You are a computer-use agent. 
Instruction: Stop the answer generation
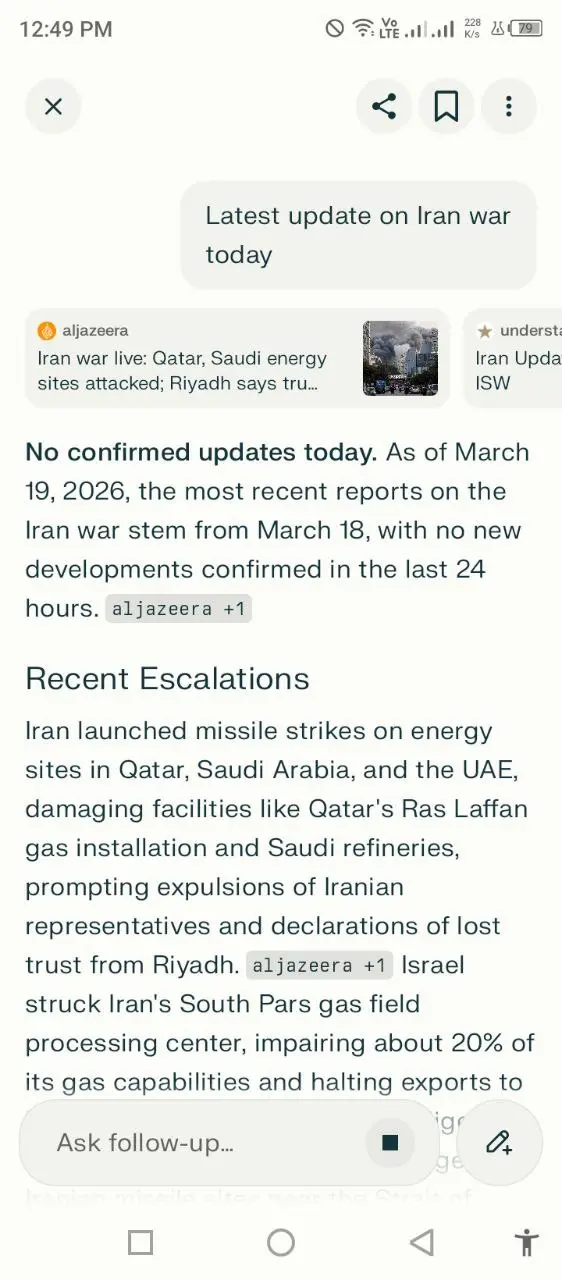390,1142
